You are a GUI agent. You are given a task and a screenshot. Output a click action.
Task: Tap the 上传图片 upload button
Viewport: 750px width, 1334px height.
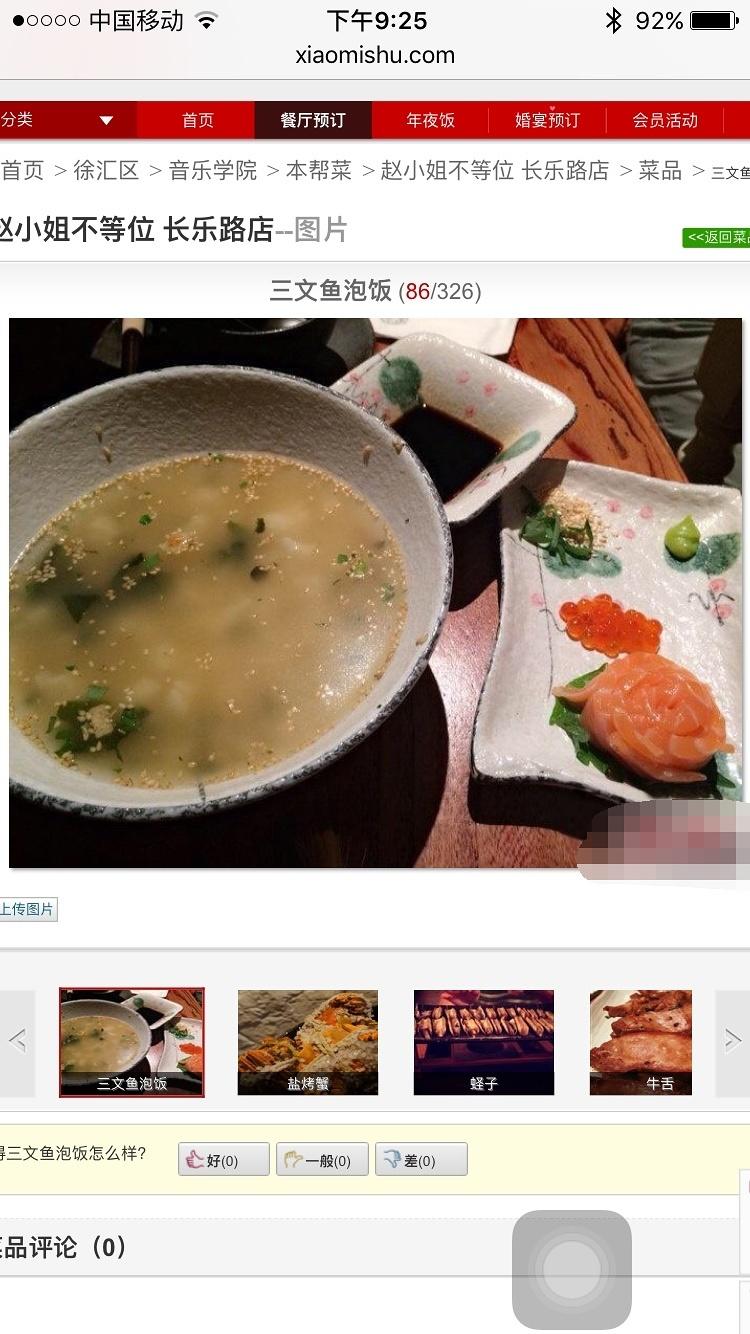tap(28, 909)
